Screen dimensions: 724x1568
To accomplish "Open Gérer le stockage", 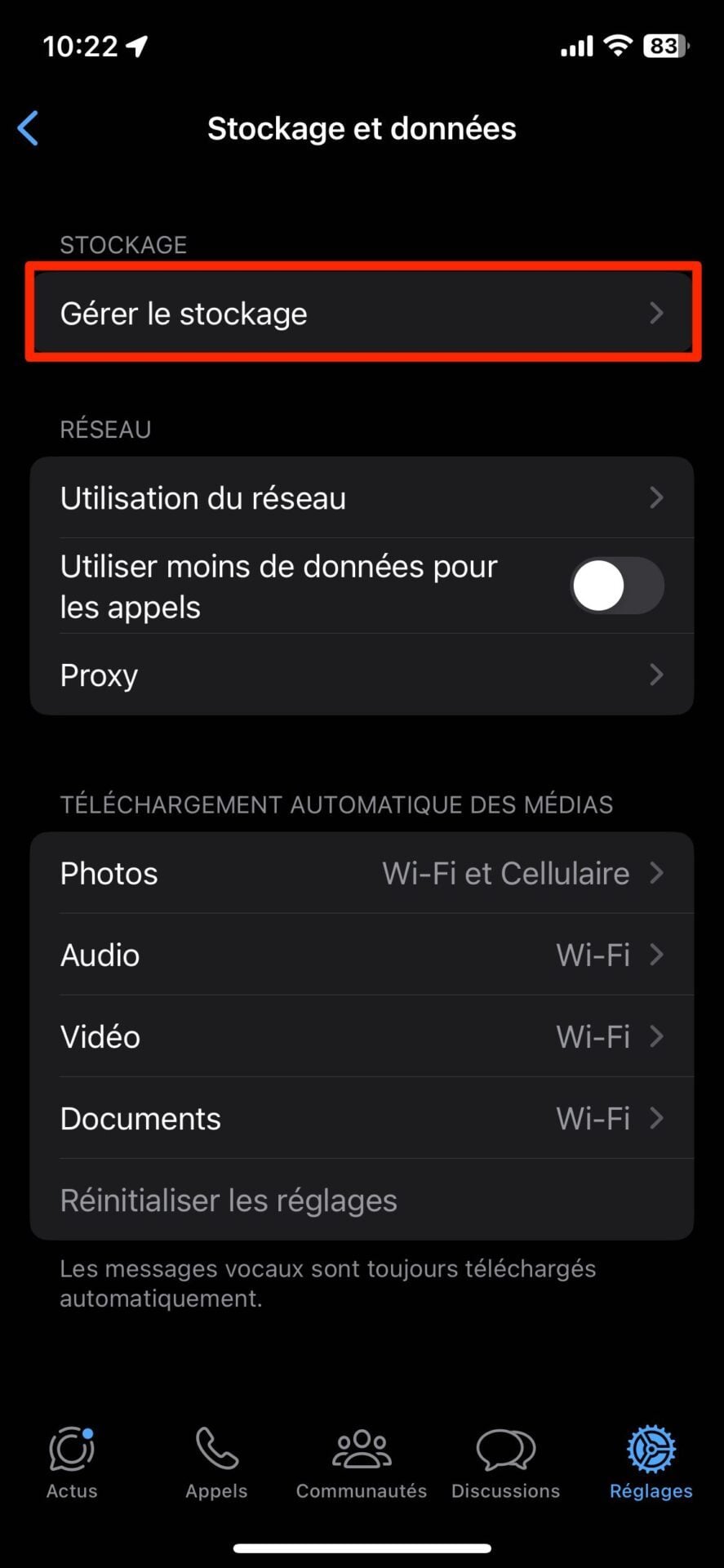I will 362,314.
